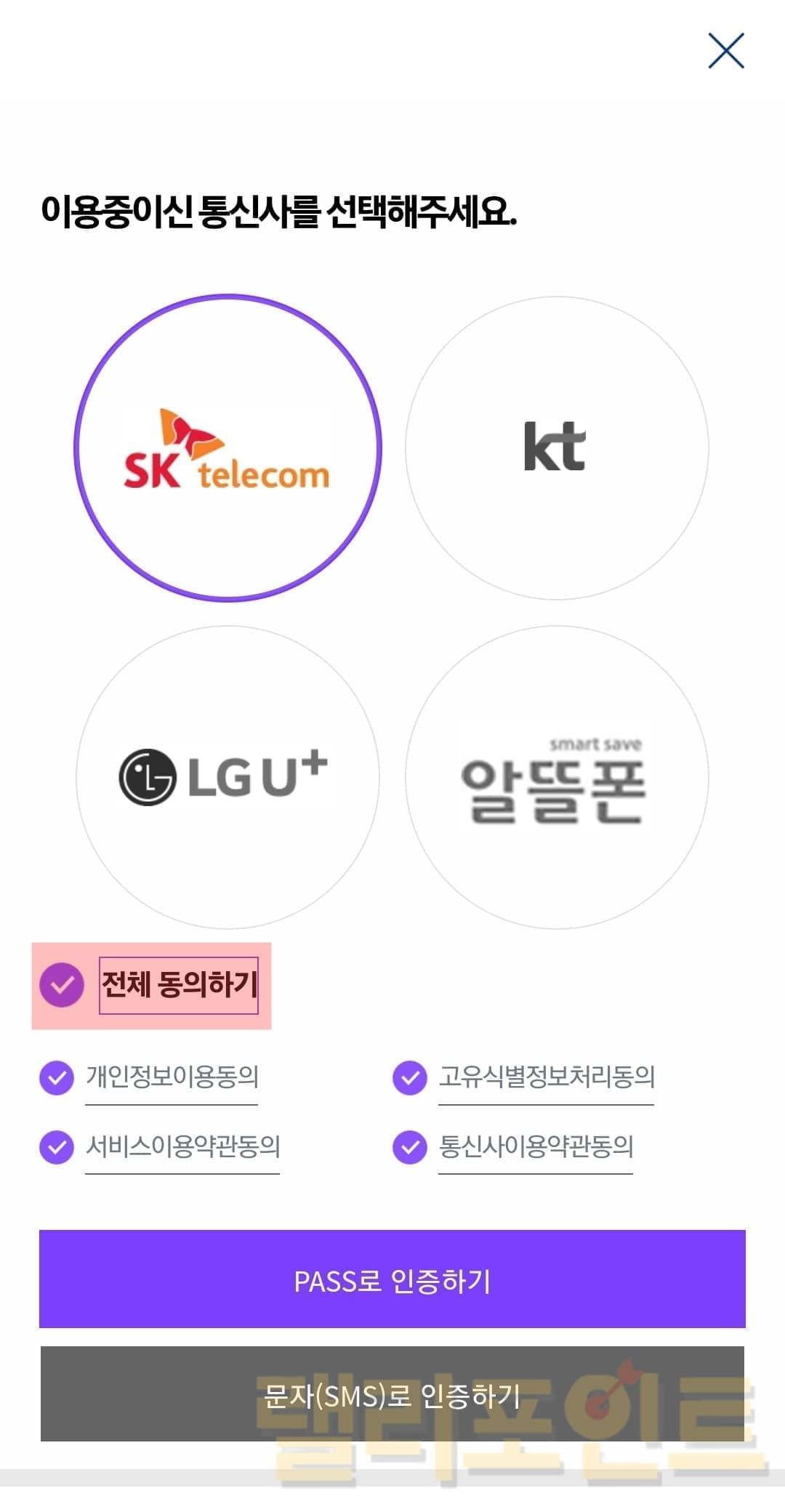Open 통신사이용약관동의 terms link

(x=536, y=1147)
